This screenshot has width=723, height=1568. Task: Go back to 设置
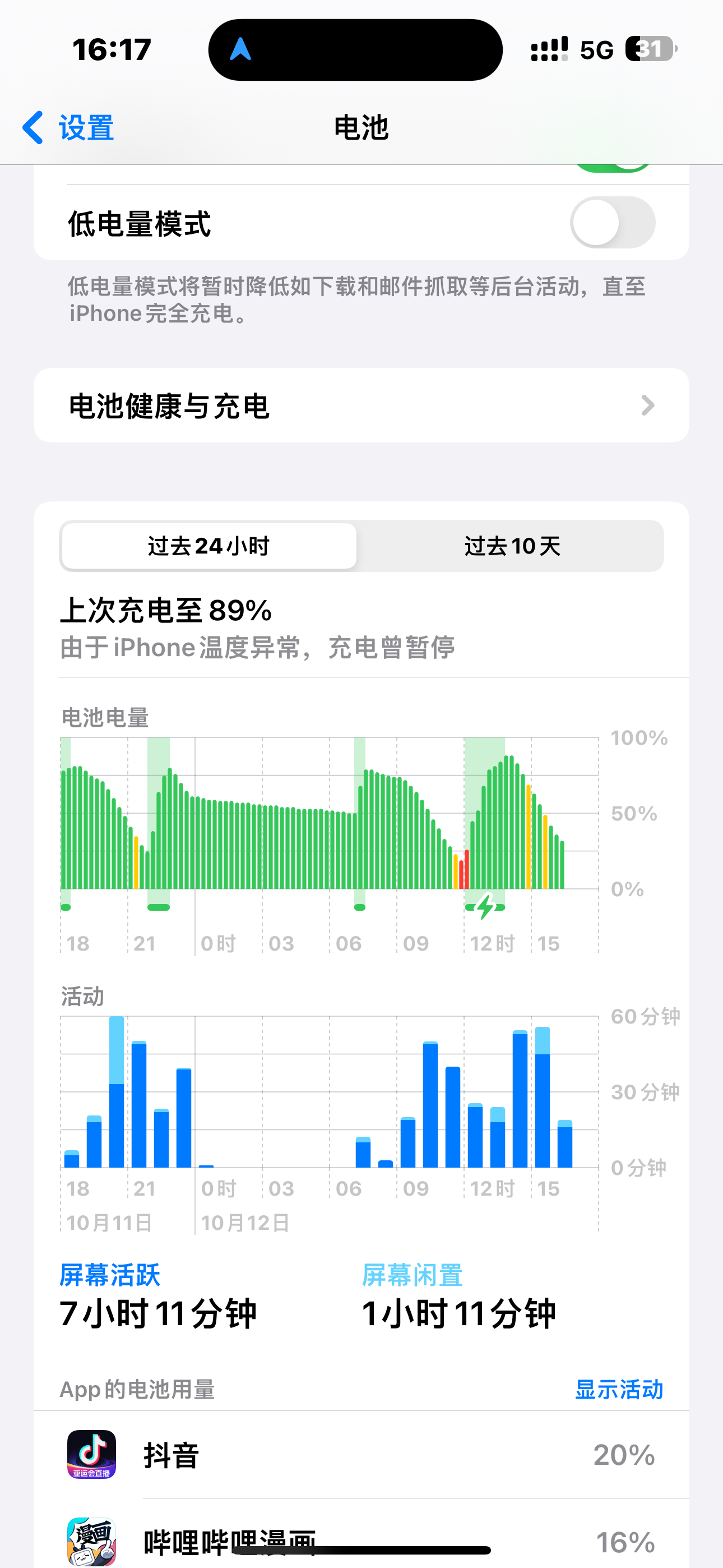point(68,128)
